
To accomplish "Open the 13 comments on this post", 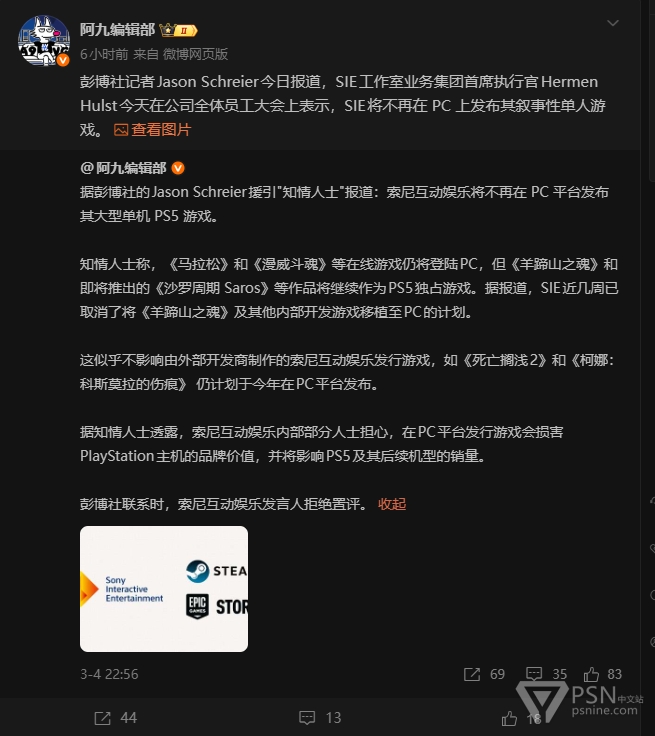I will 320,718.
